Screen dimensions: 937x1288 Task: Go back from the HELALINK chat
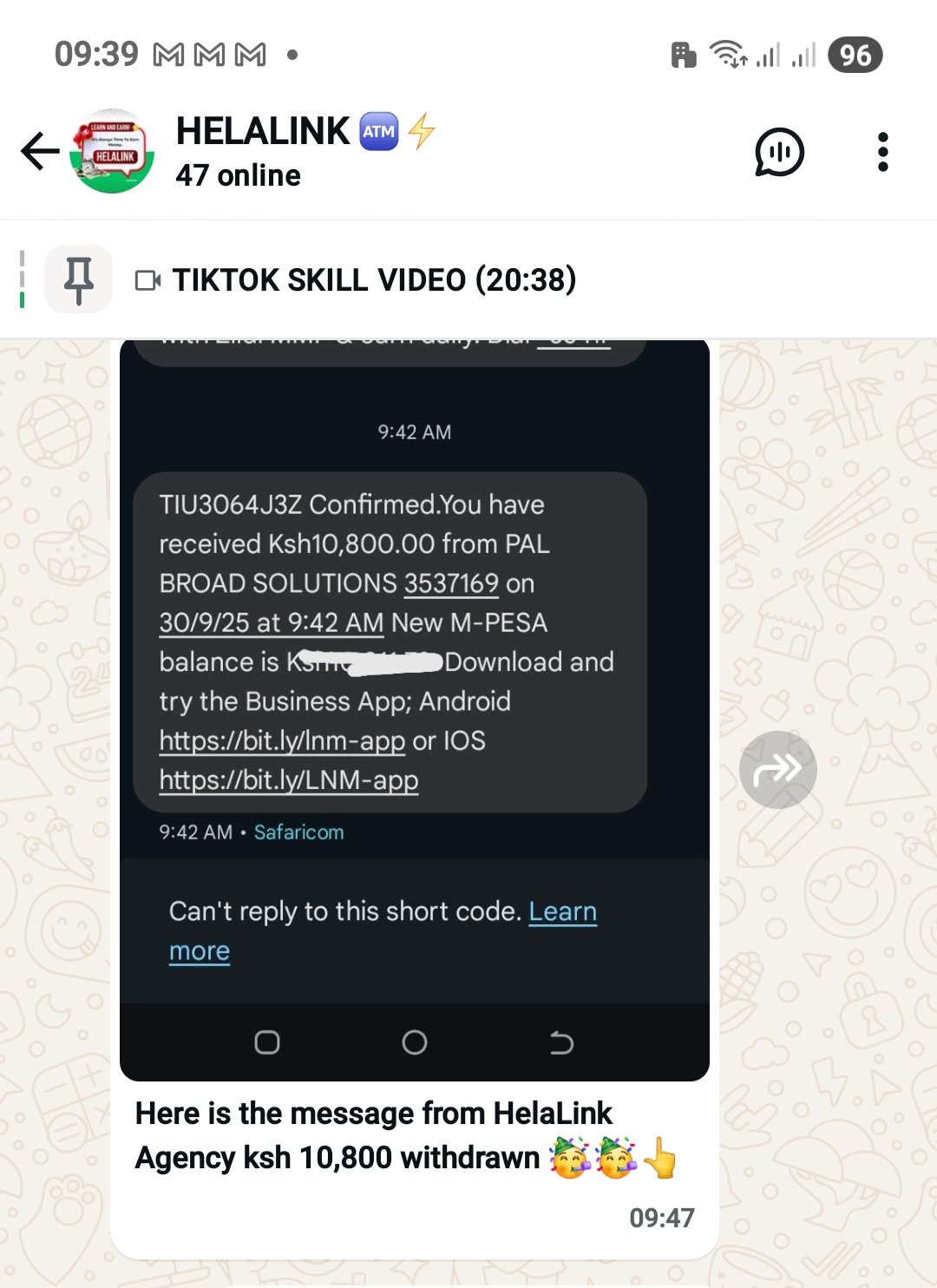(x=40, y=152)
